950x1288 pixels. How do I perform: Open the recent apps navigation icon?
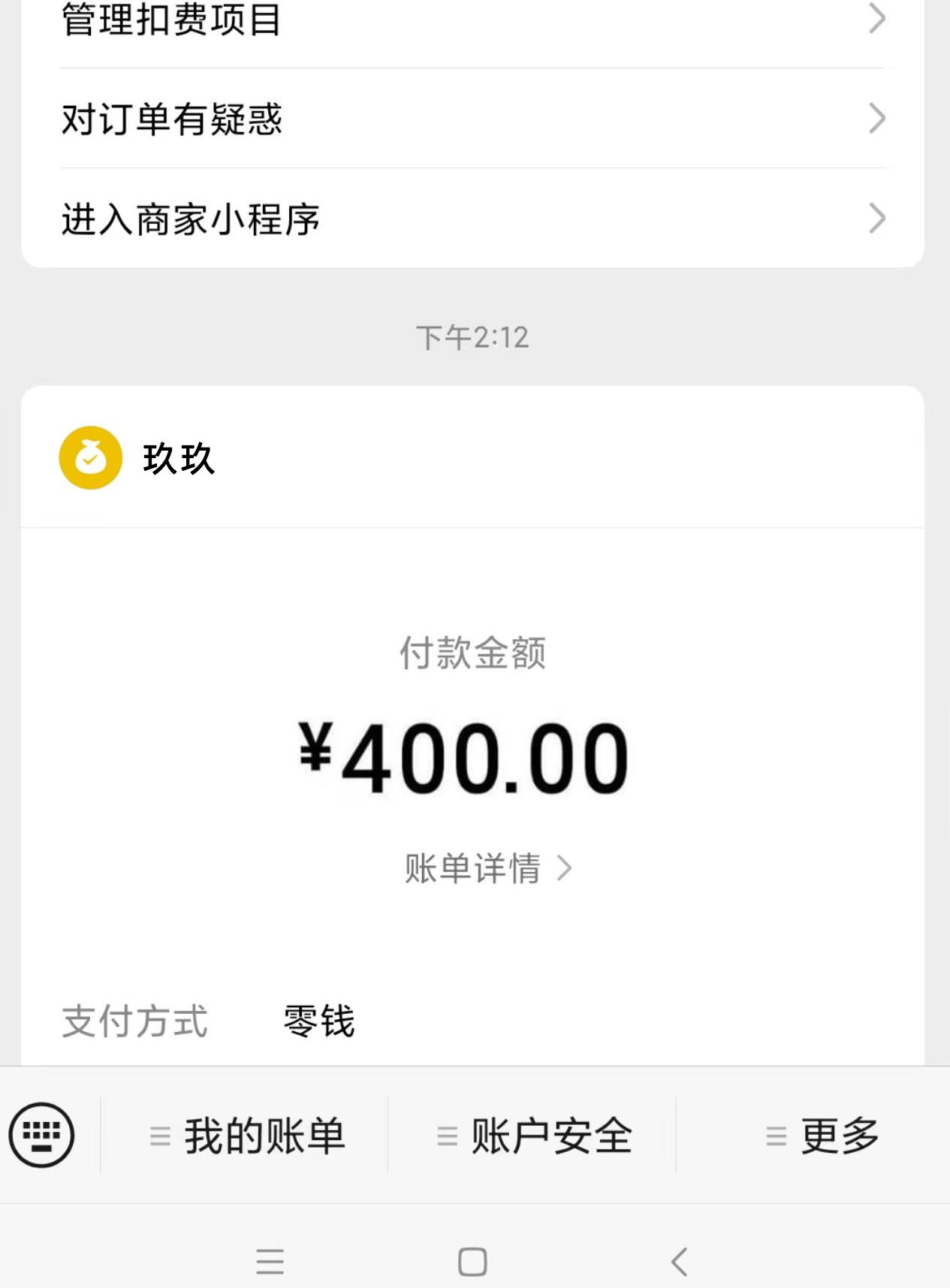coord(270,1263)
